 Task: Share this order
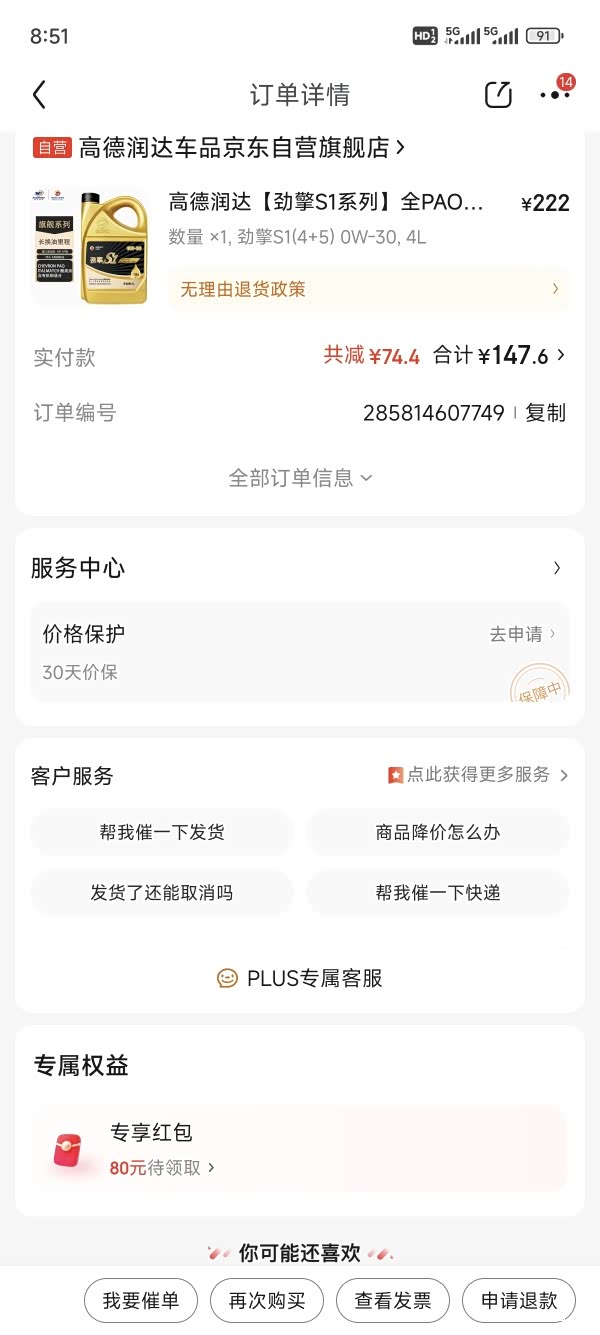[x=498, y=95]
